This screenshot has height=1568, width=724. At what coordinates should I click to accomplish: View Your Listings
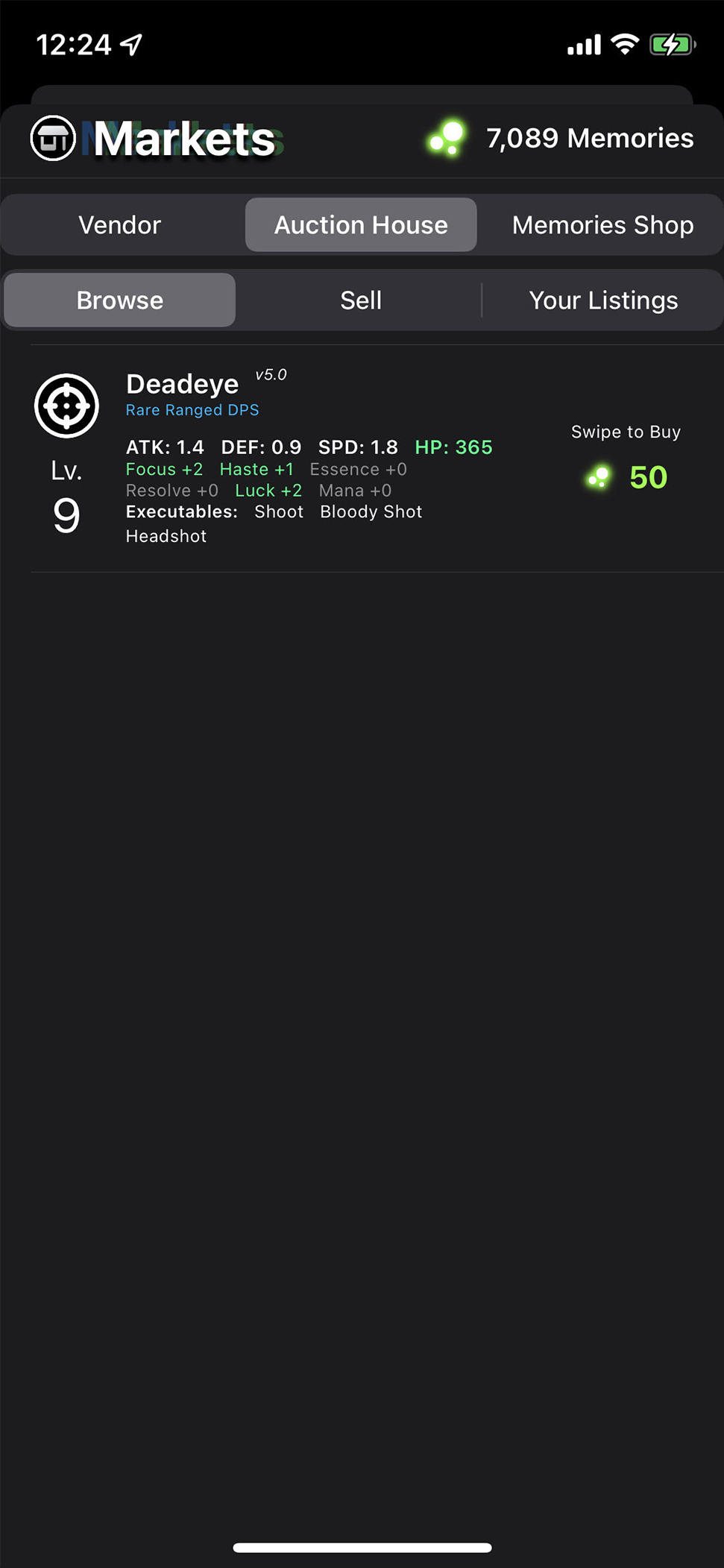603,300
